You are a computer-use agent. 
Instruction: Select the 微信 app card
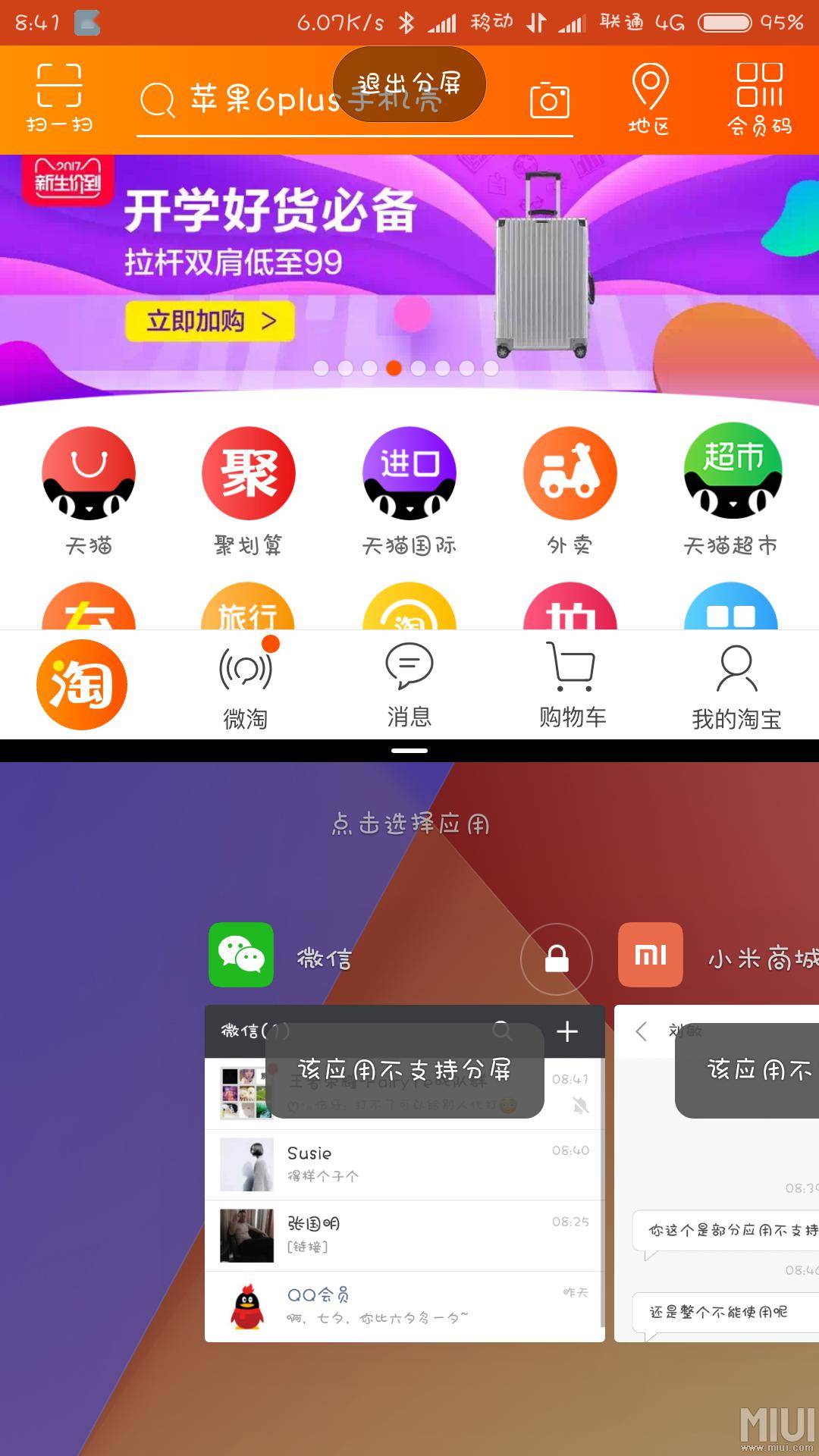point(405,1173)
